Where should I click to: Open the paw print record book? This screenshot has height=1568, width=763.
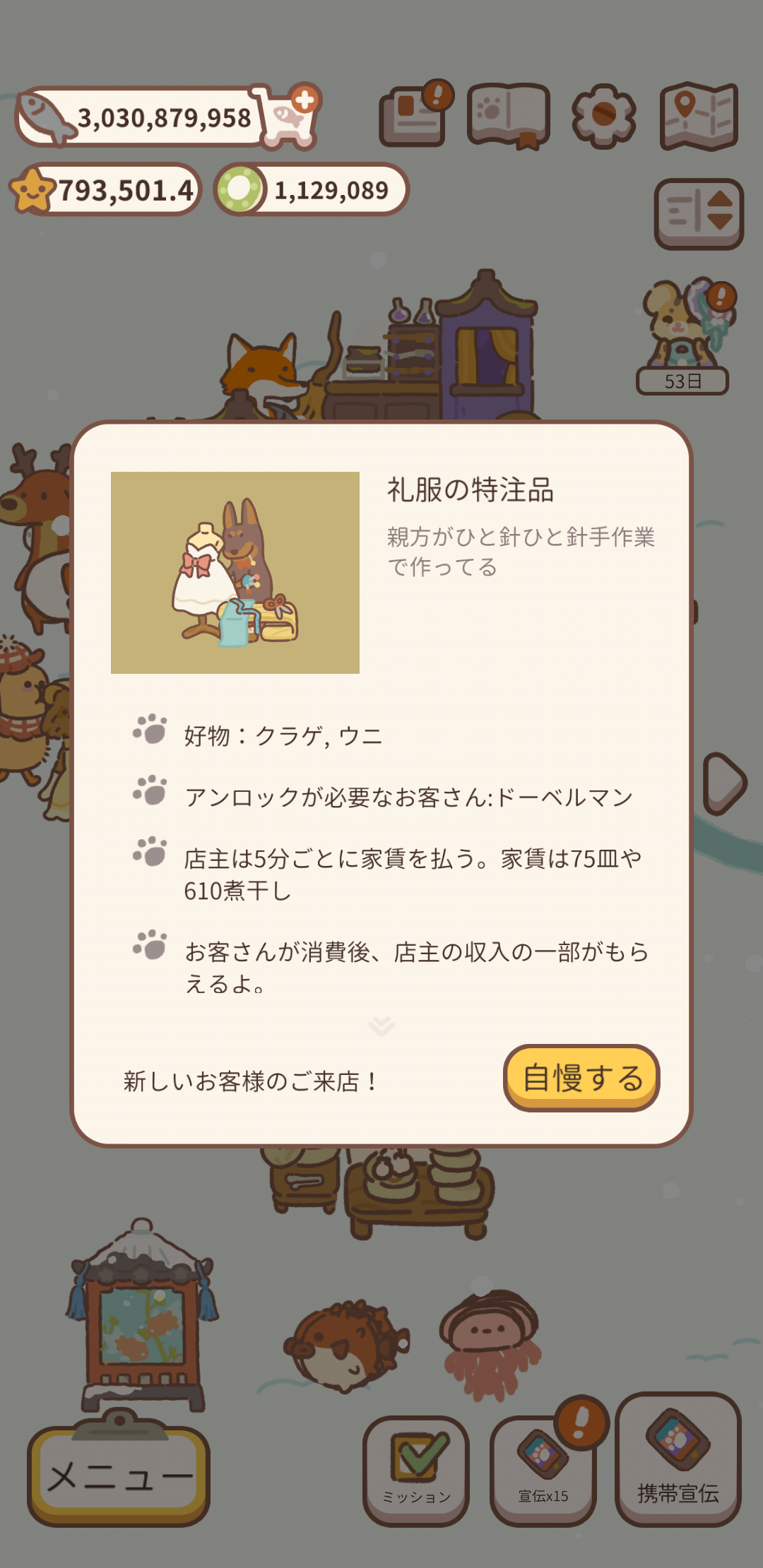pyautogui.click(x=508, y=116)
